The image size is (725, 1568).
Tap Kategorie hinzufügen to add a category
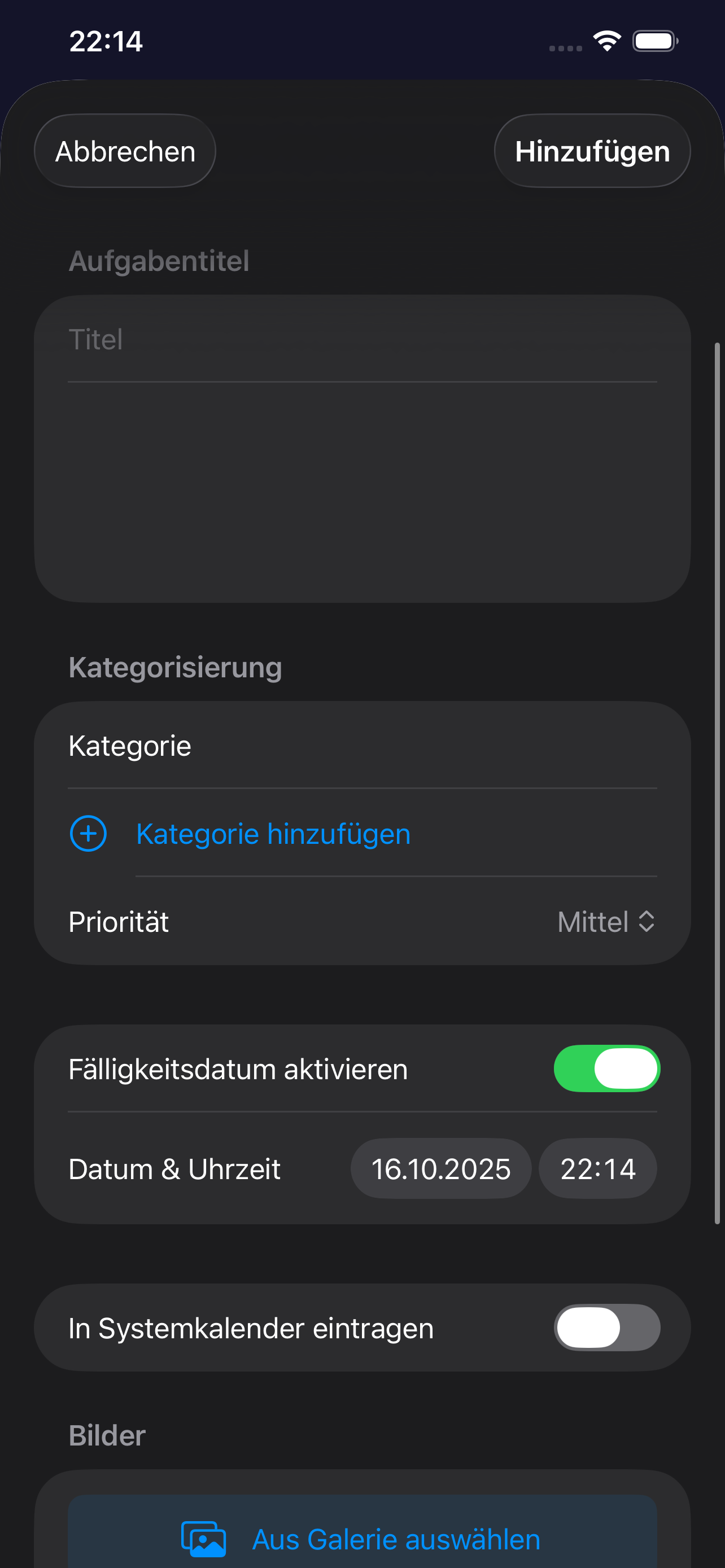tap(273, 833)
